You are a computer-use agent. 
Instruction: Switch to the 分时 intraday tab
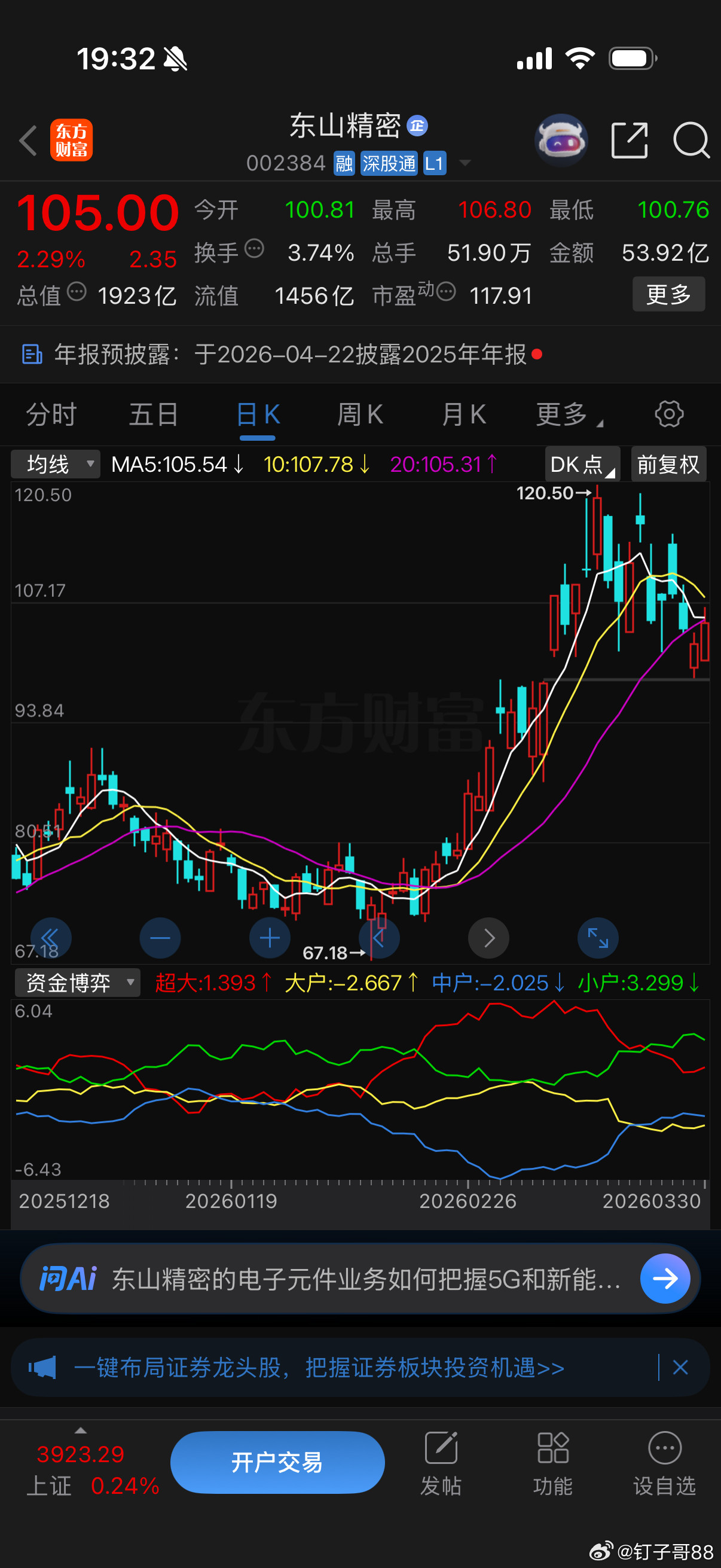pyautogui.click(x=51, y=414)
